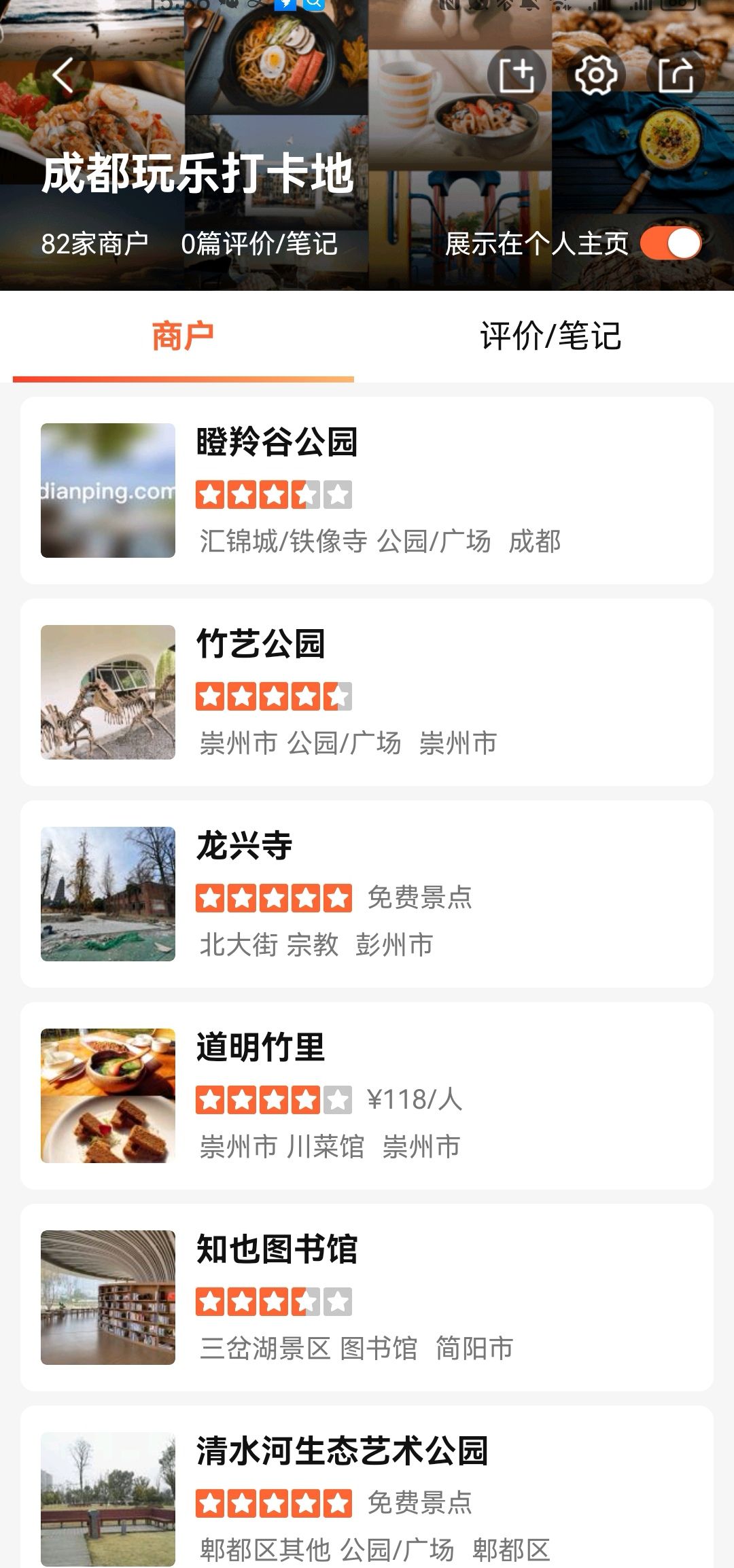734x1568 pixels.
Task: Share this collection via share icon
Action: (676, 75)
